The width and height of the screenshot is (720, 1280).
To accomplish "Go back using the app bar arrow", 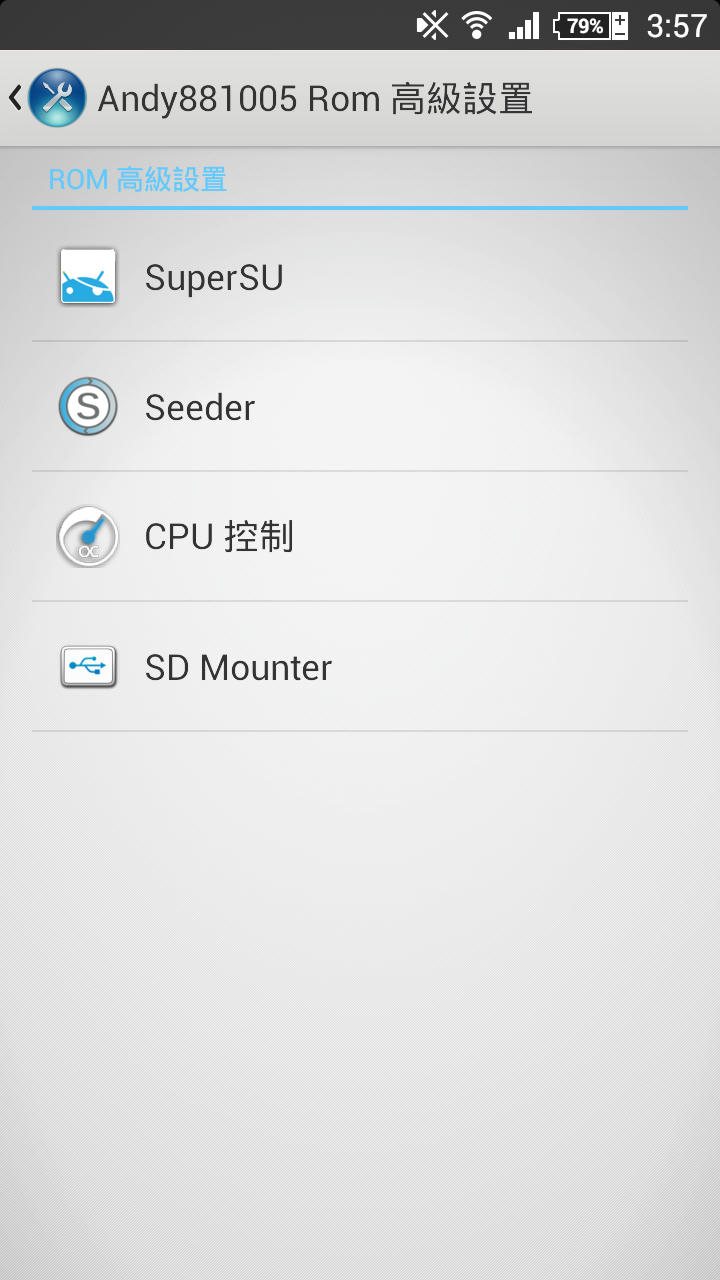I will point(16,98).
